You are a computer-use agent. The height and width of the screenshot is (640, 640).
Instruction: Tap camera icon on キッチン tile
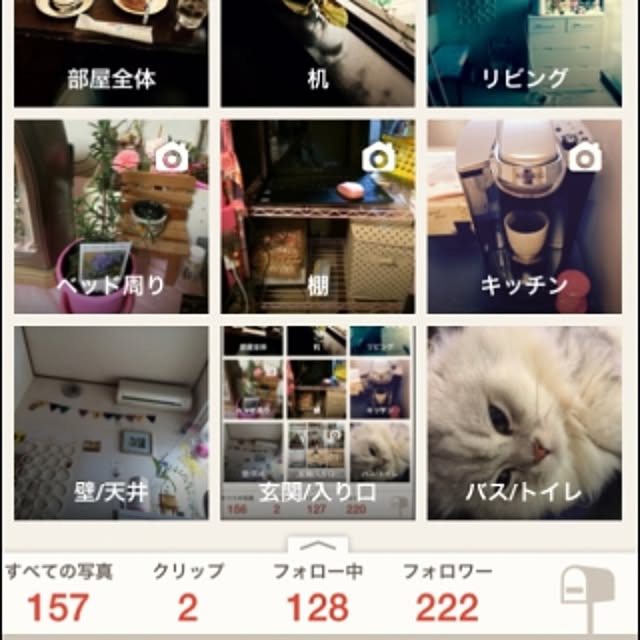coord(584,156)
